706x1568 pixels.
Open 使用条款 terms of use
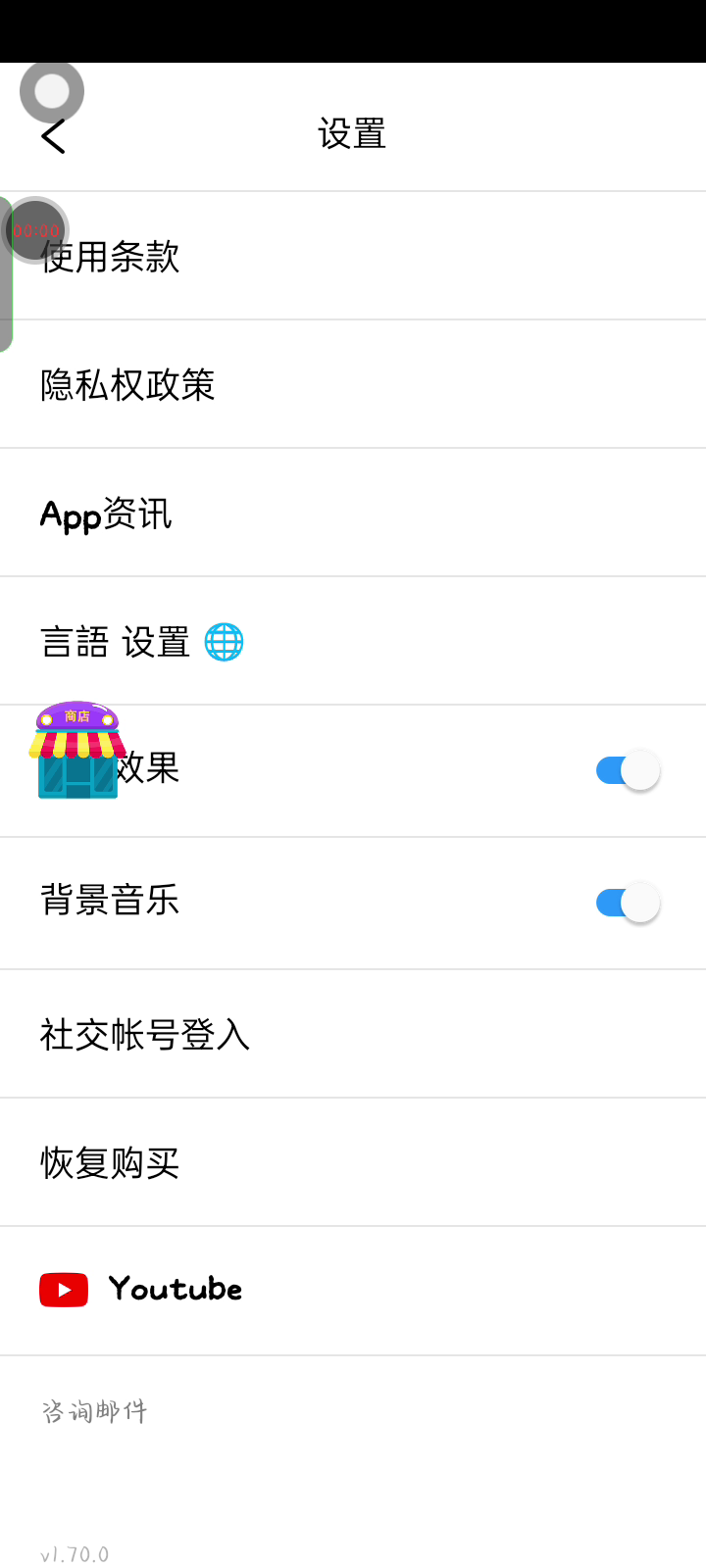(111, 257)
